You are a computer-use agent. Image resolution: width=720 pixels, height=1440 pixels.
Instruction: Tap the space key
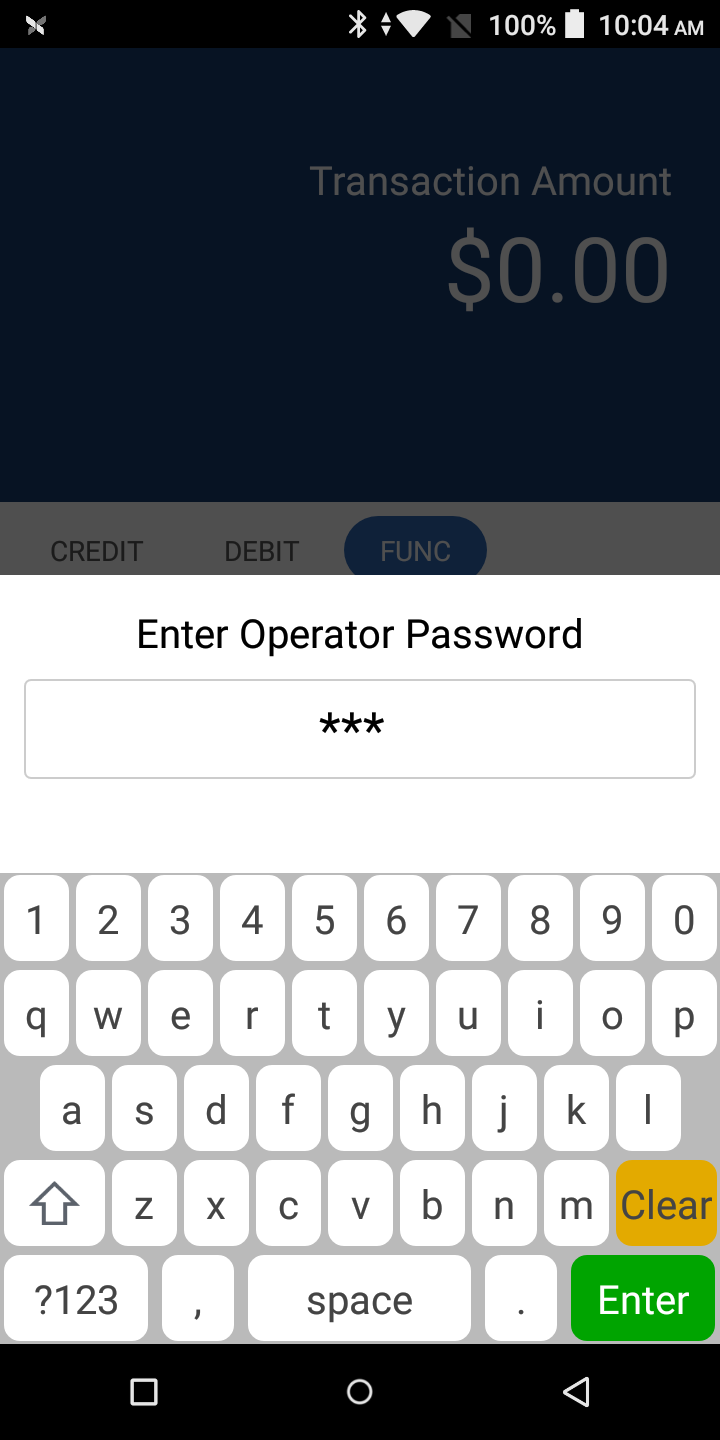(359, 1299)
